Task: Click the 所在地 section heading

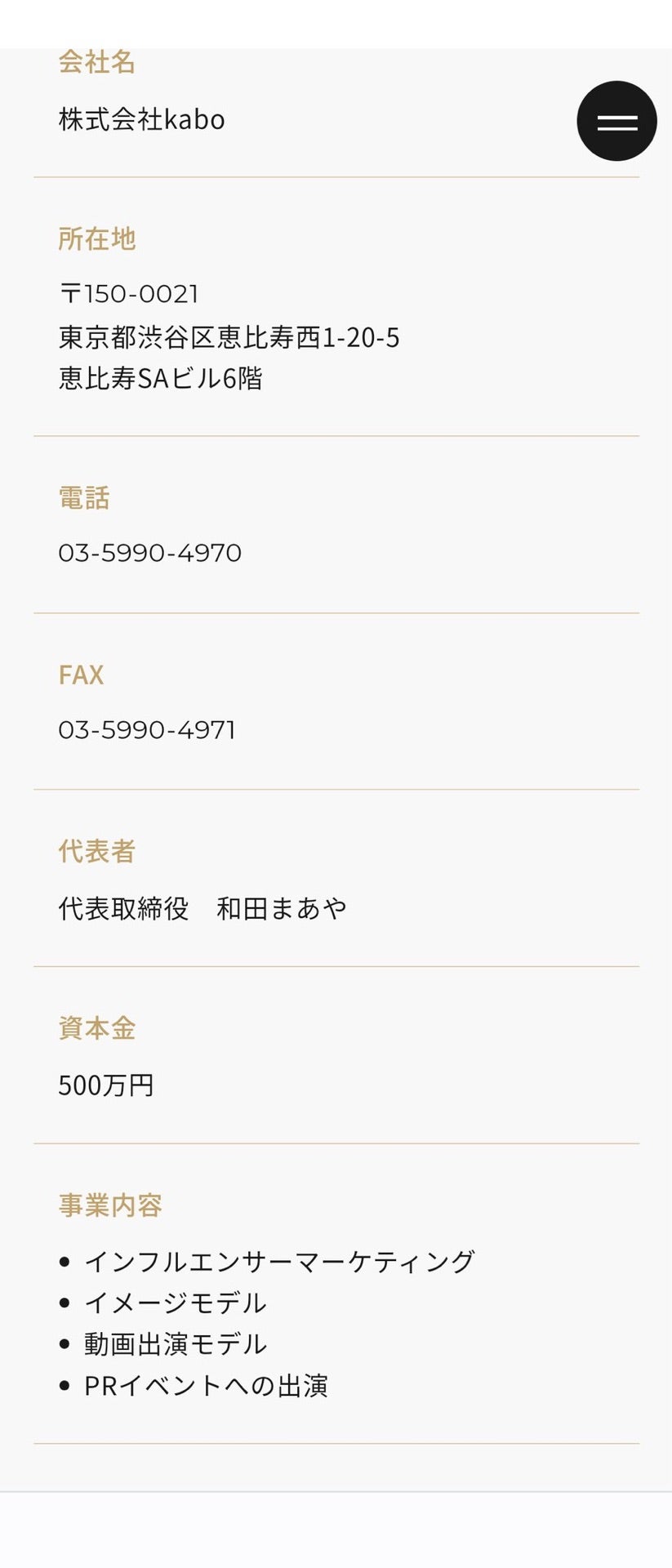Action: click(98, 239)
